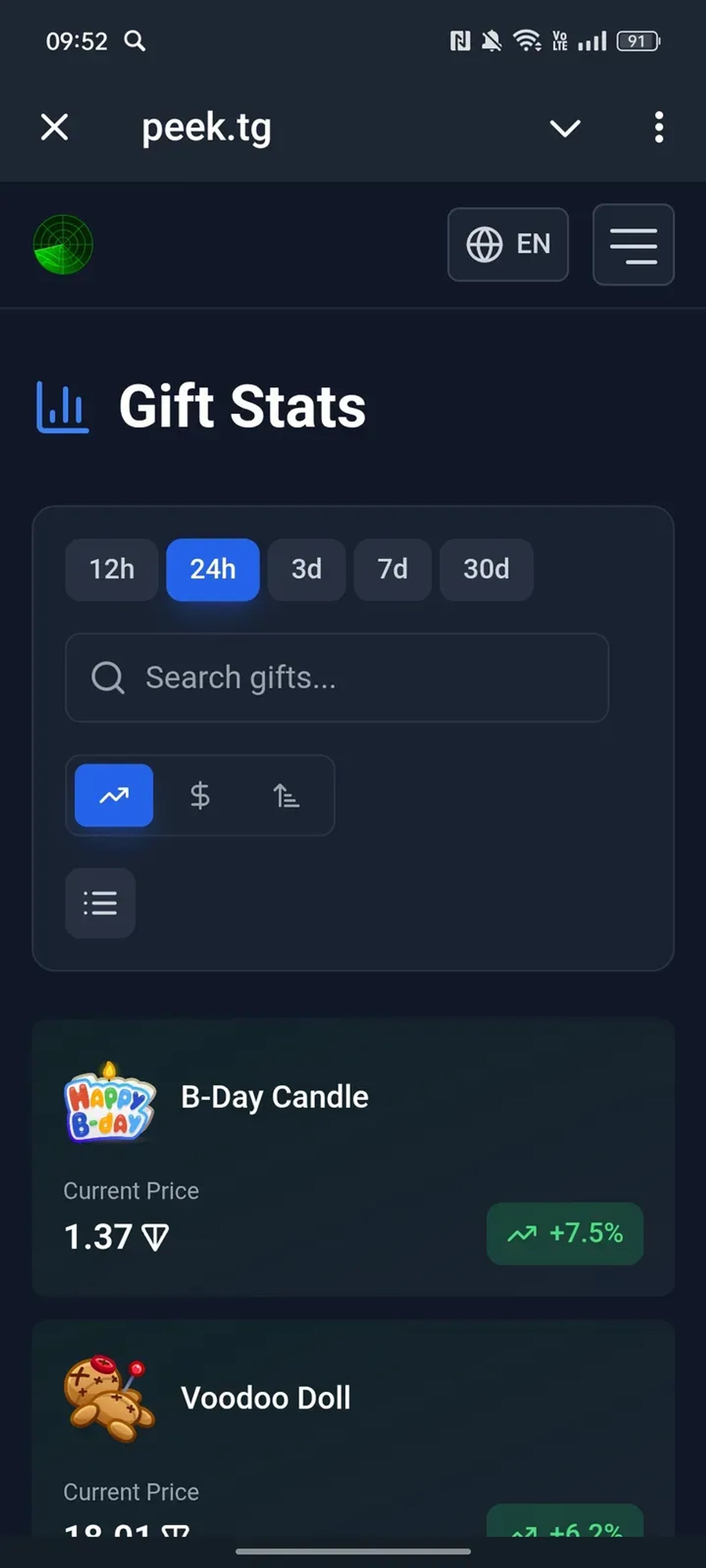Open the site's hamburger menu

tap(633, 245)
